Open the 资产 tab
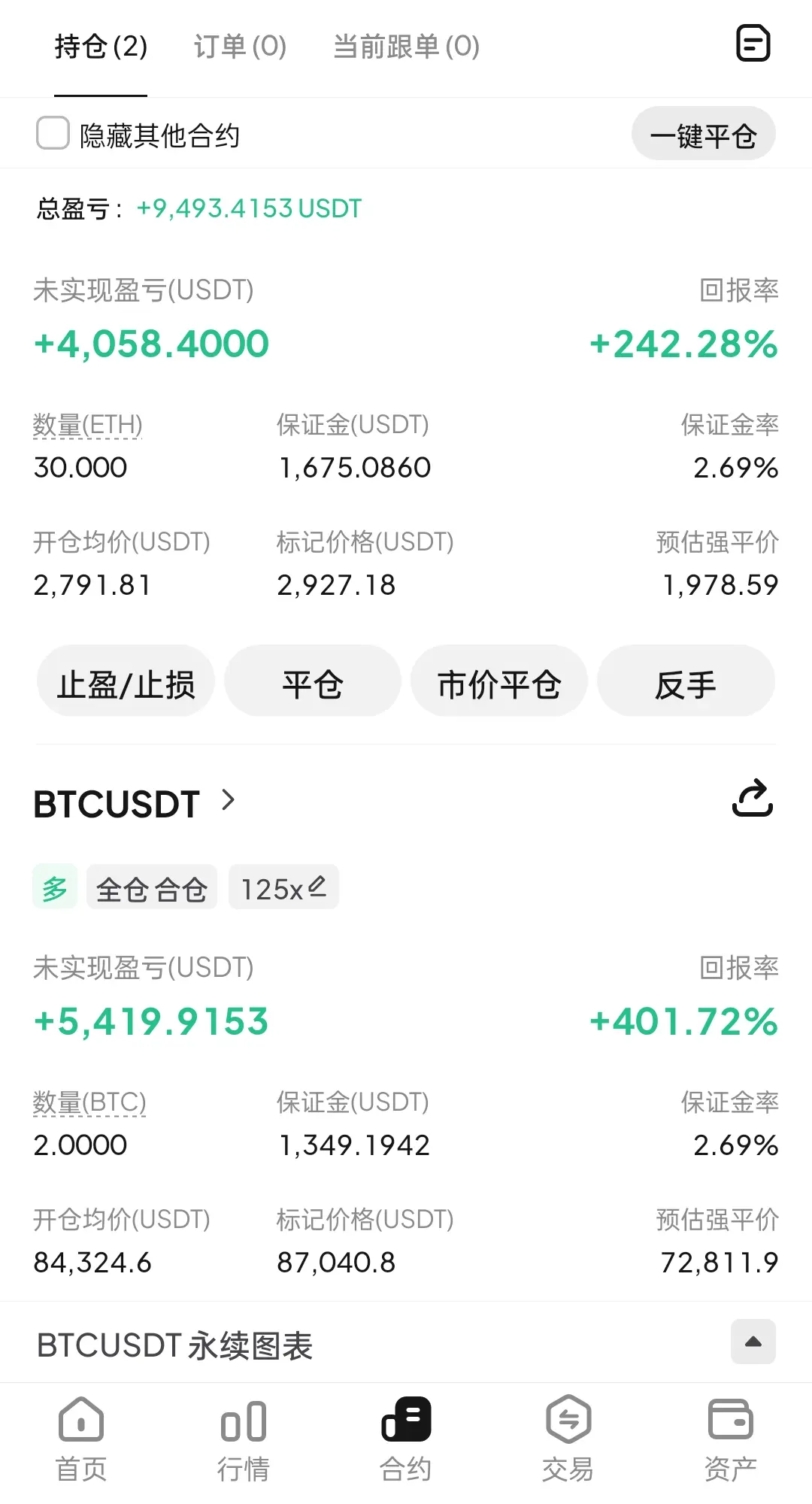The width and height of the screenshot is (812, 1504). [x=730, y=1439]
